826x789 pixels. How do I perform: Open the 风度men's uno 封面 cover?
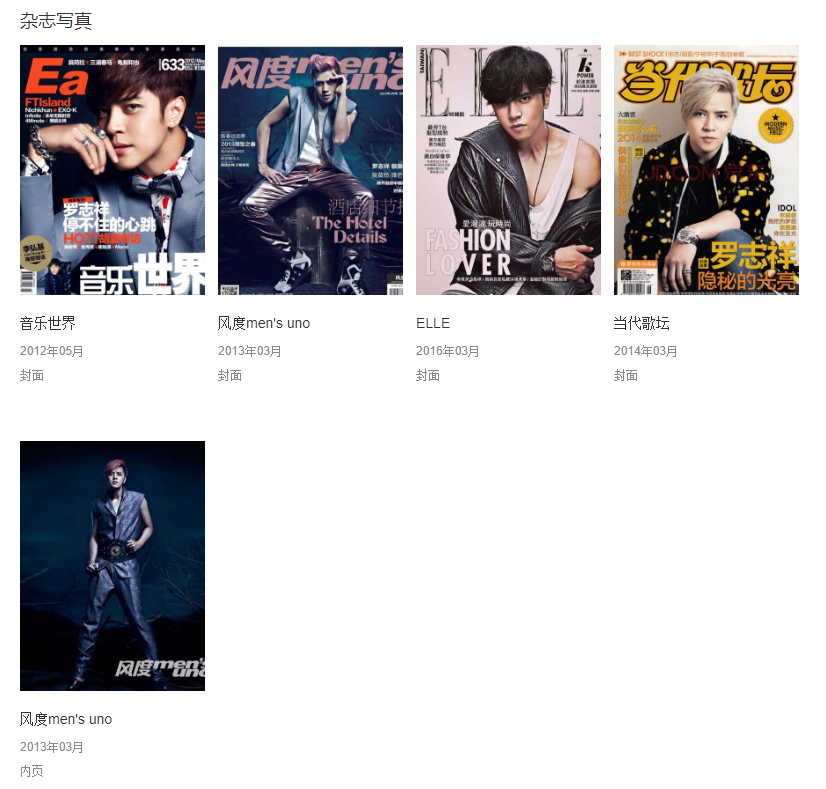[310, 170]
